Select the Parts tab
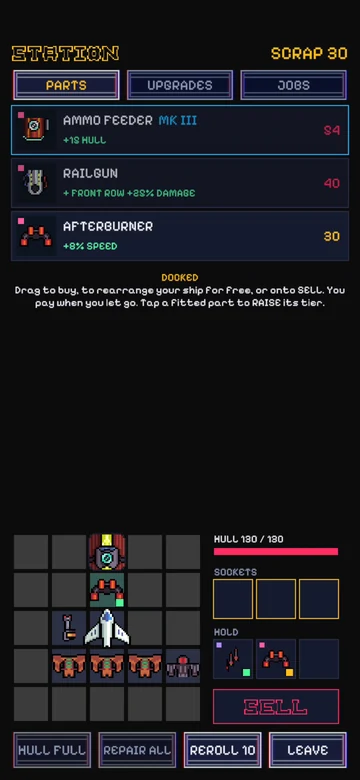The width and height of the screenshot is (360, 780). tap(66, 85)
